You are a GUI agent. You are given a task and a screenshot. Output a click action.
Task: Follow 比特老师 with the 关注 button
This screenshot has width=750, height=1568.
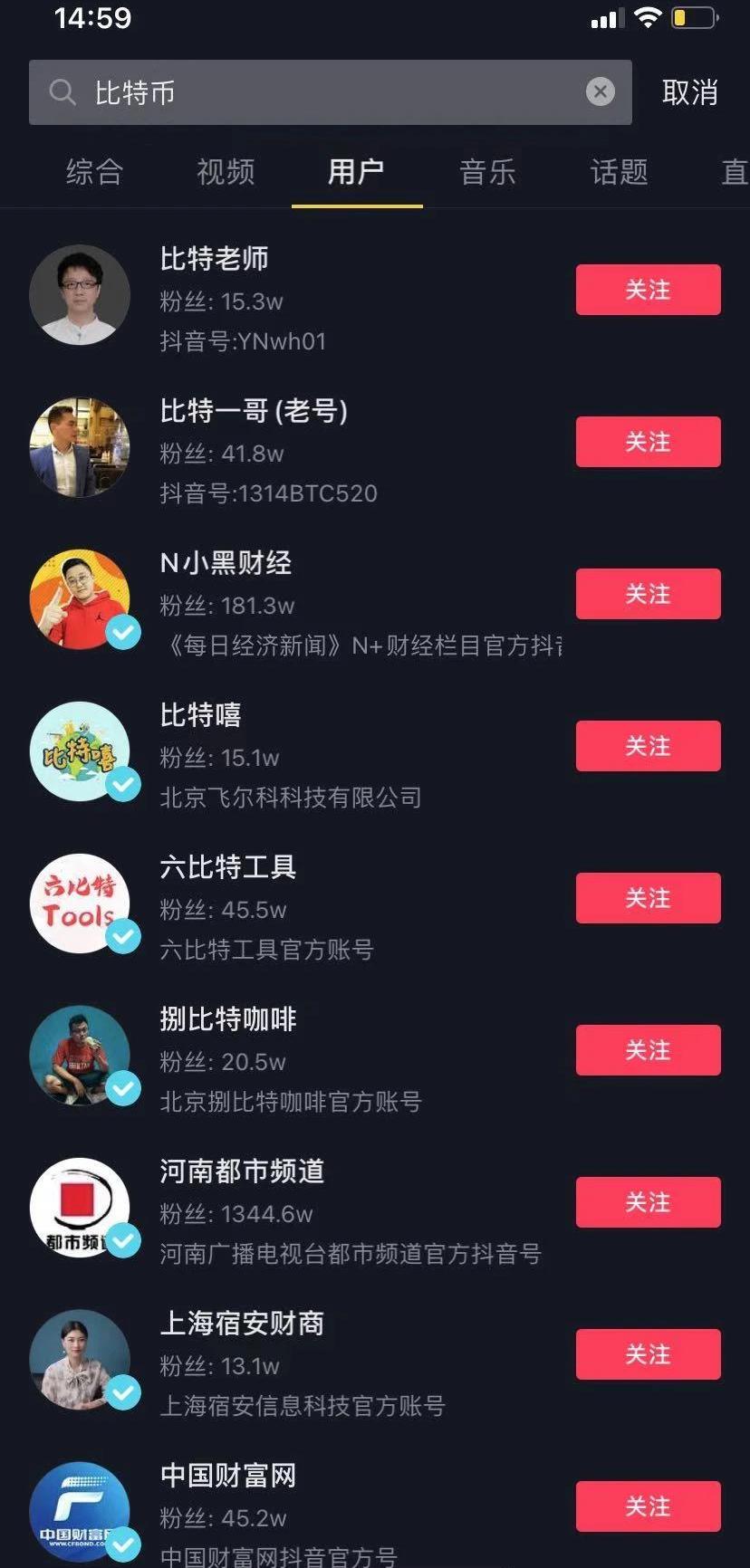(648, 290)
